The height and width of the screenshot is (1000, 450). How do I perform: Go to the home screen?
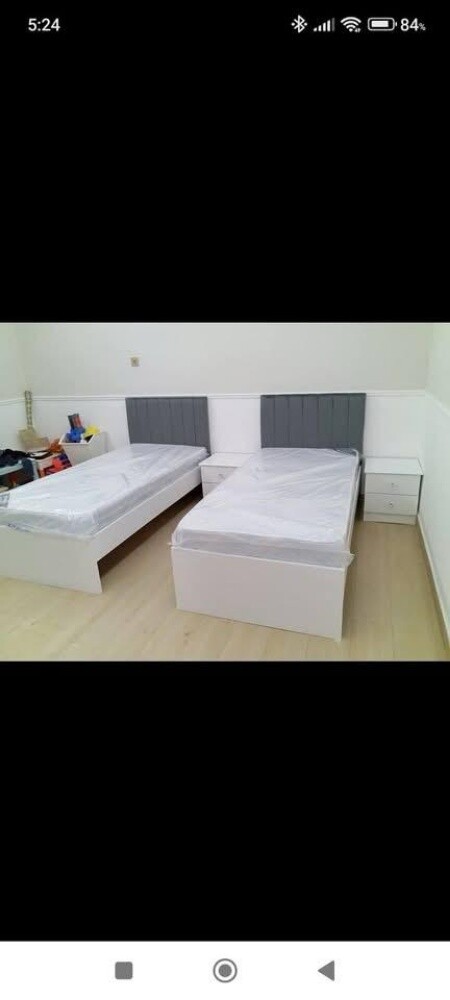(x=225, y=971)
